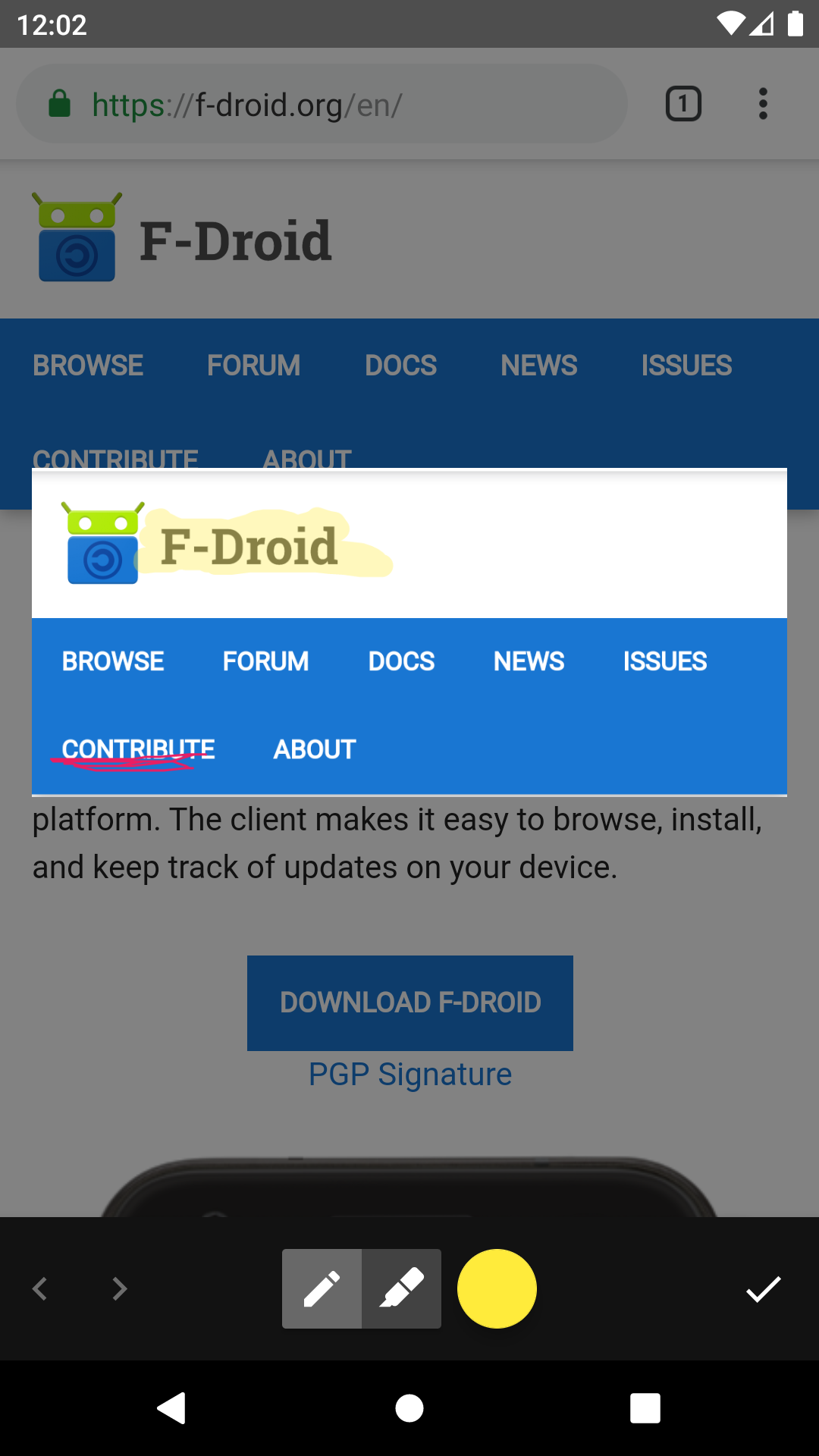Go back using system back button
The width and height of the screenshot is (819, 1456).
pos(172,1408)
